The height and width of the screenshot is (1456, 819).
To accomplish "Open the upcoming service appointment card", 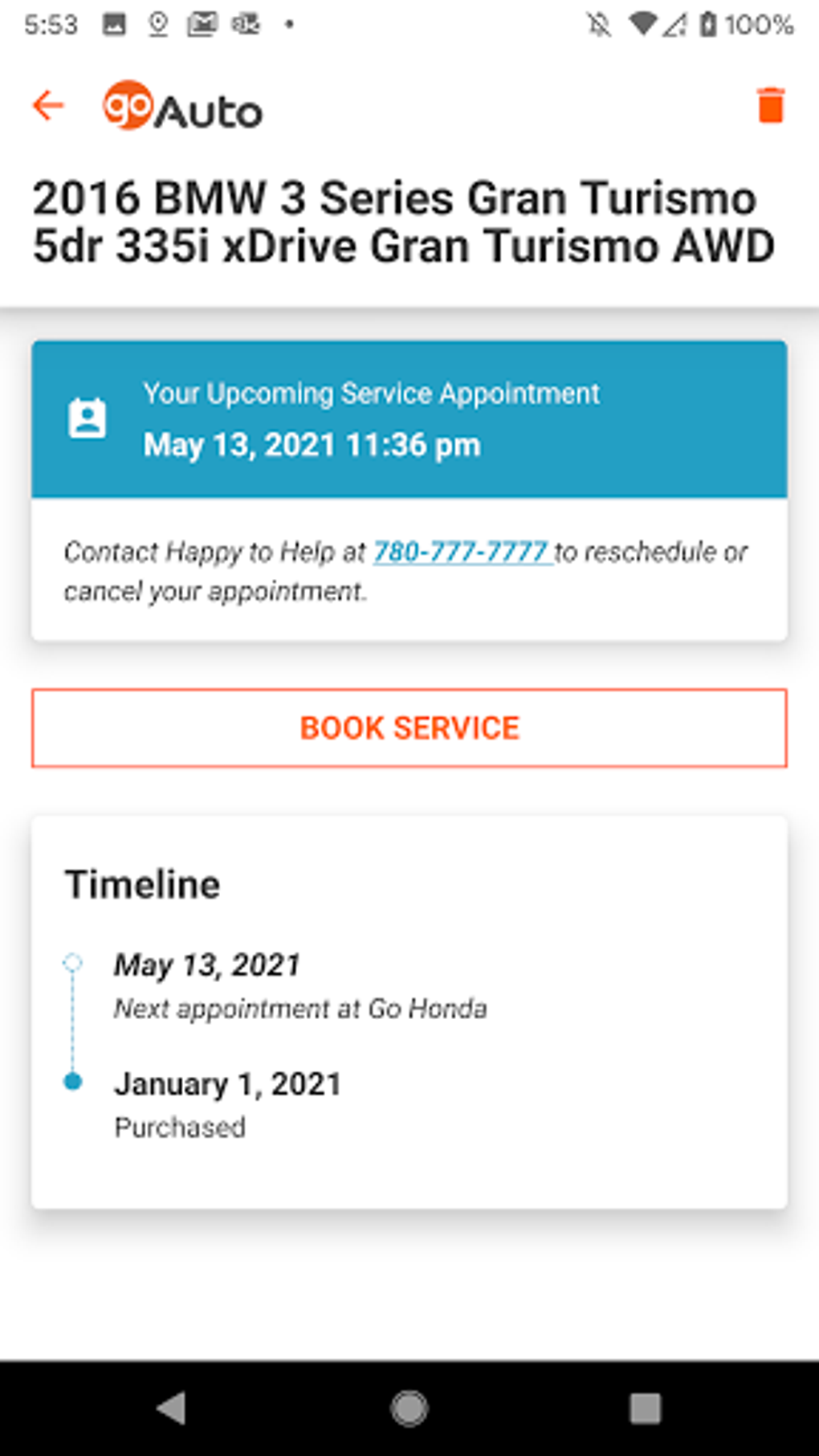I will coord(409,419).
